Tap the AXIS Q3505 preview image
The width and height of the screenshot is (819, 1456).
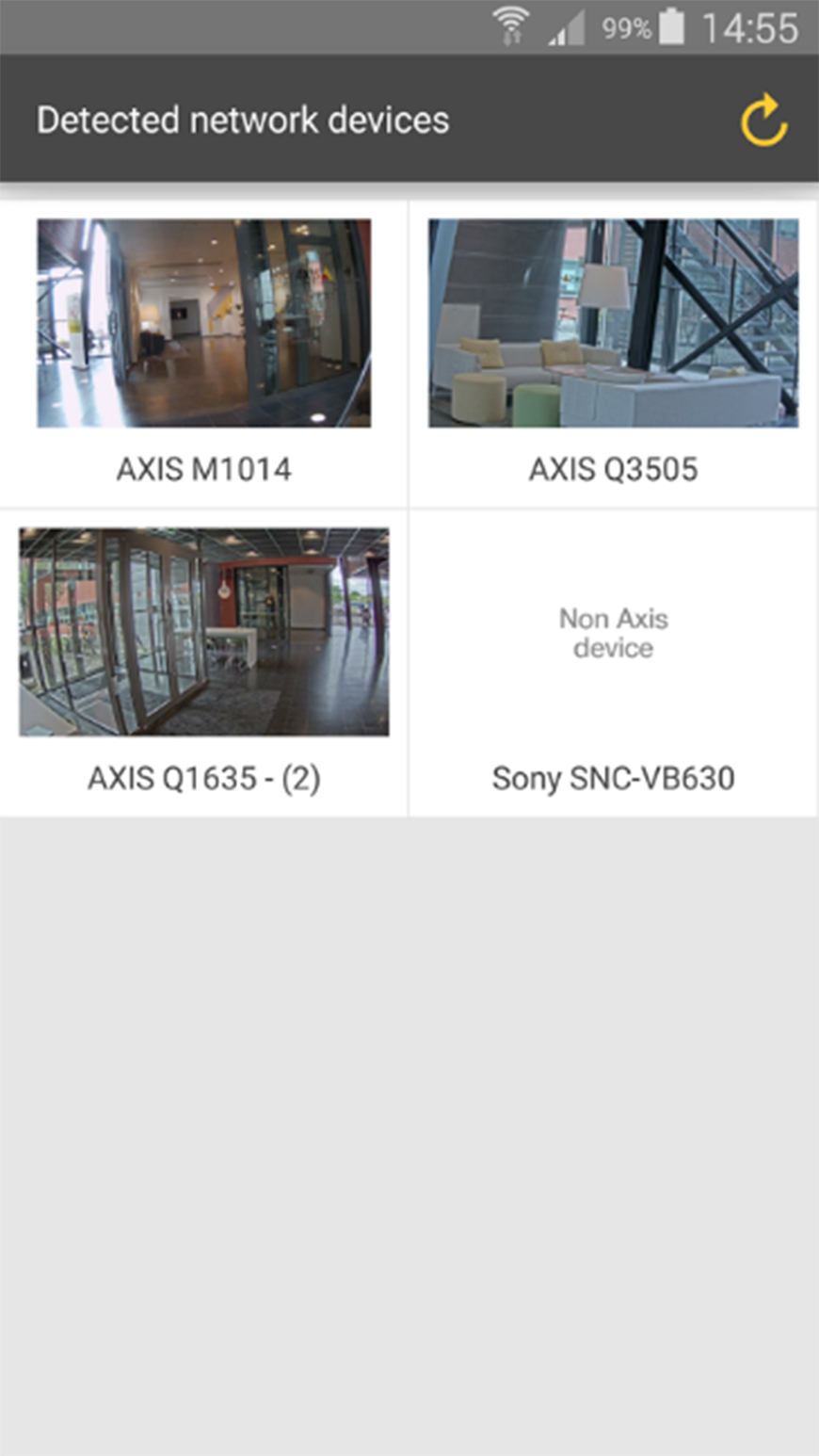613,324
